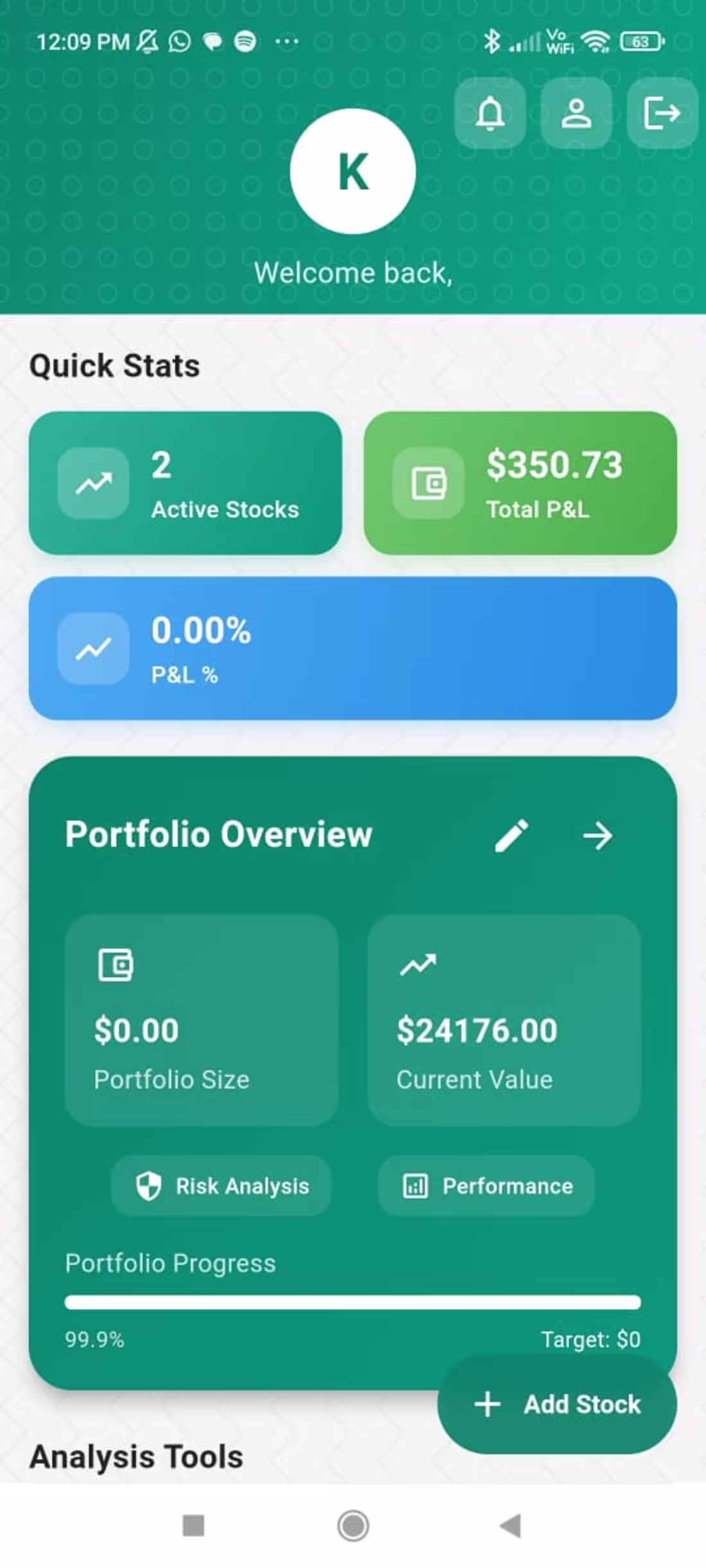706x1568 pixels.
Task: Go to the home screen
Action: click(353, 1525)
